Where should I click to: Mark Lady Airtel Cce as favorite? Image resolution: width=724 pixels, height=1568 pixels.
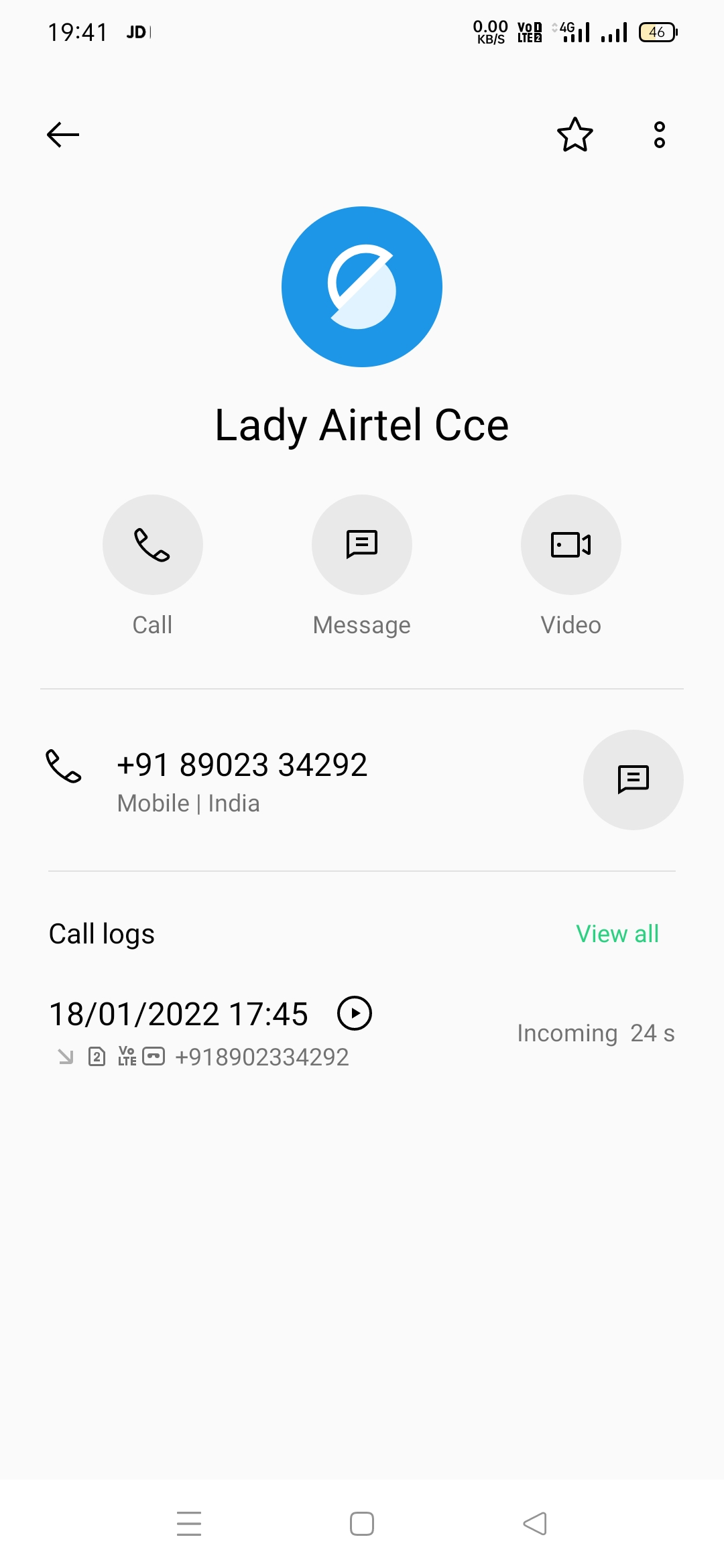click(575, 135)
